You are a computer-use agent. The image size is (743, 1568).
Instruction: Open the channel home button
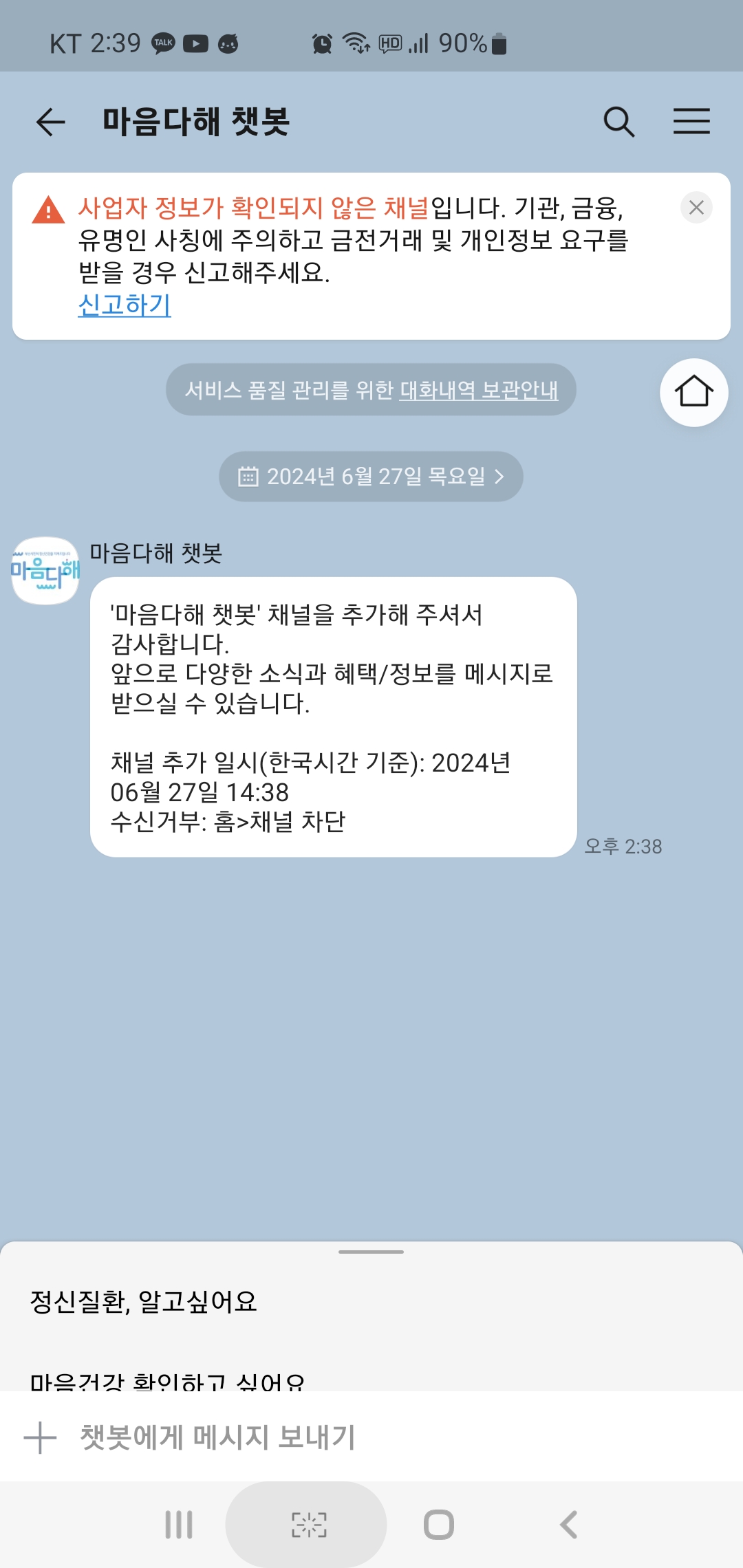(693, 392)
